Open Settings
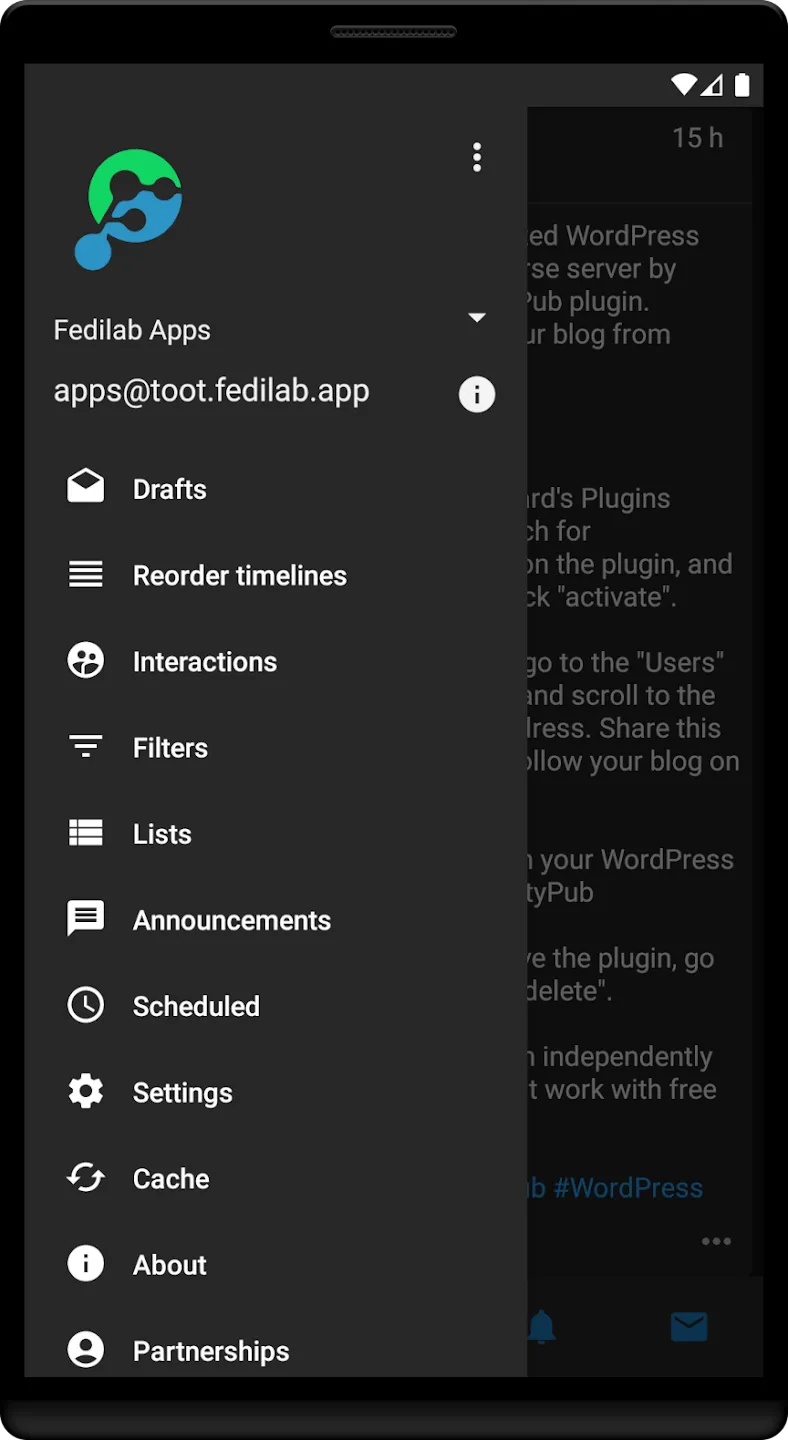Viewport: 788px width, 1440px height. click(x=276, y=1091)
